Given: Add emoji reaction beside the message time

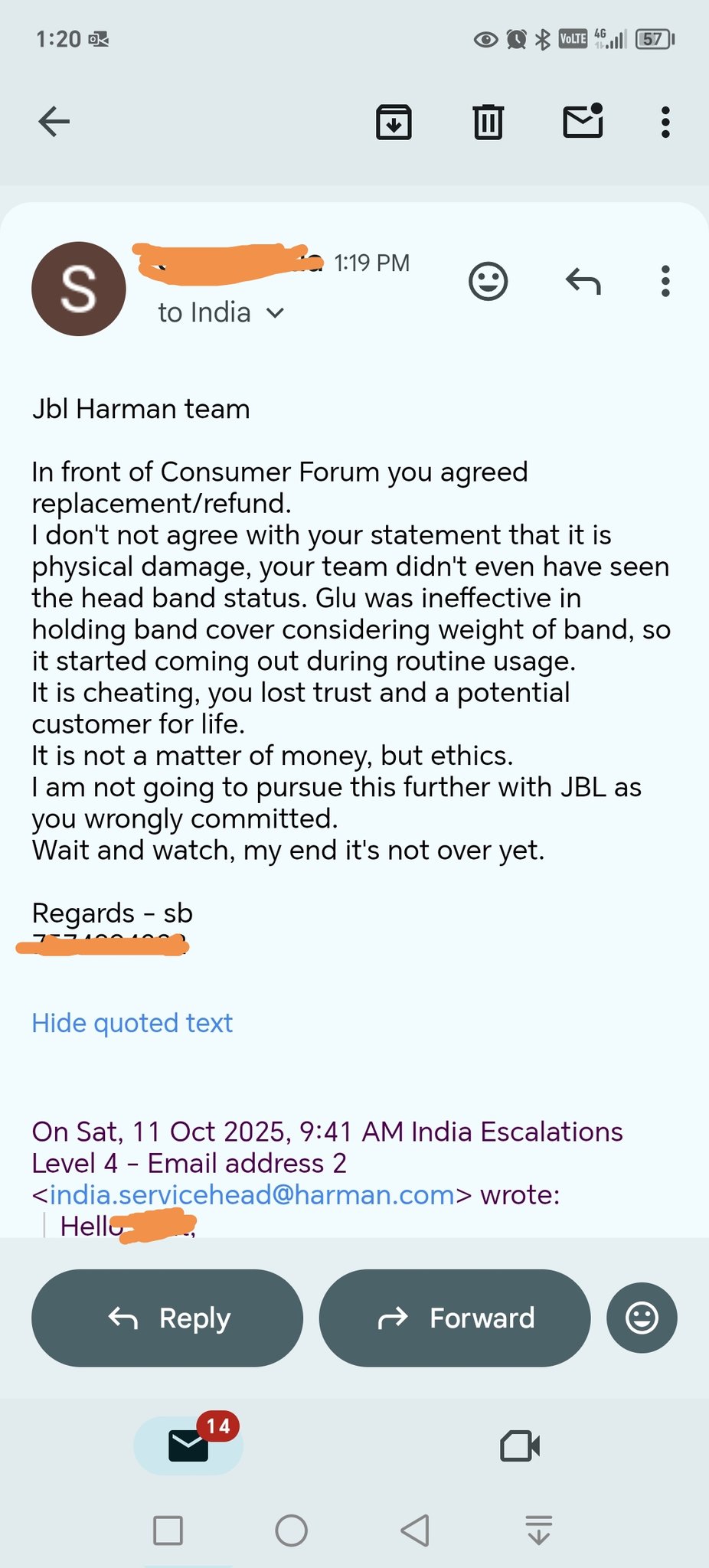Looking at the screenshot, I should pos(488,281).
